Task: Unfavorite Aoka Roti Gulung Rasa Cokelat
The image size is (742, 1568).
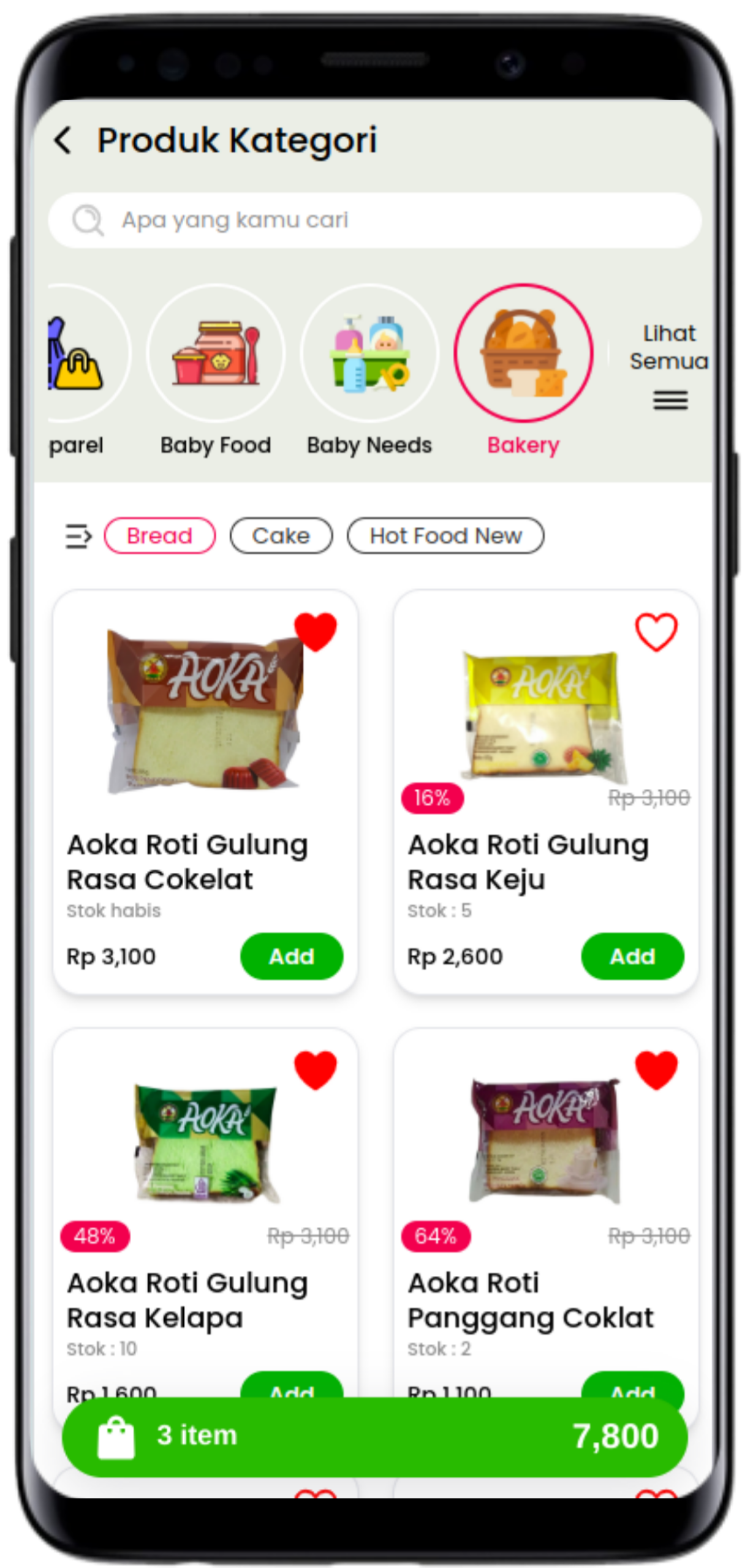Action: tap(316, 631)
